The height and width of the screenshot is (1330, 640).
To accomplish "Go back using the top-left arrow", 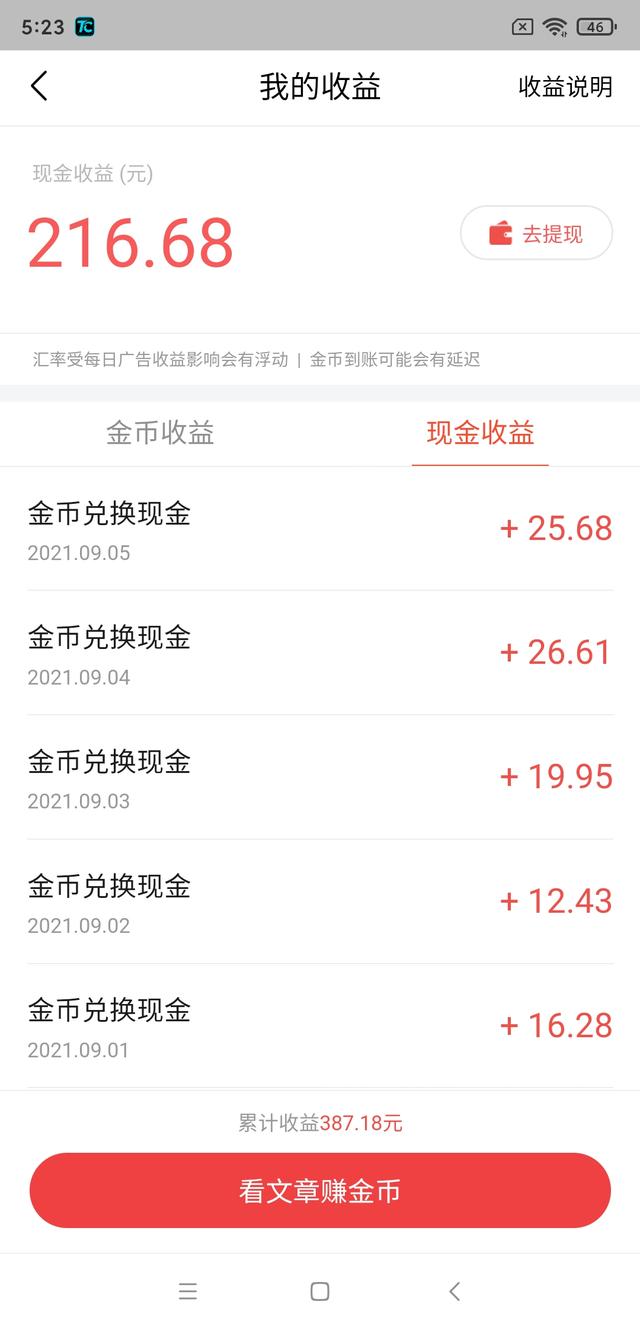I will pyautogui.click(x=39, y=86).
